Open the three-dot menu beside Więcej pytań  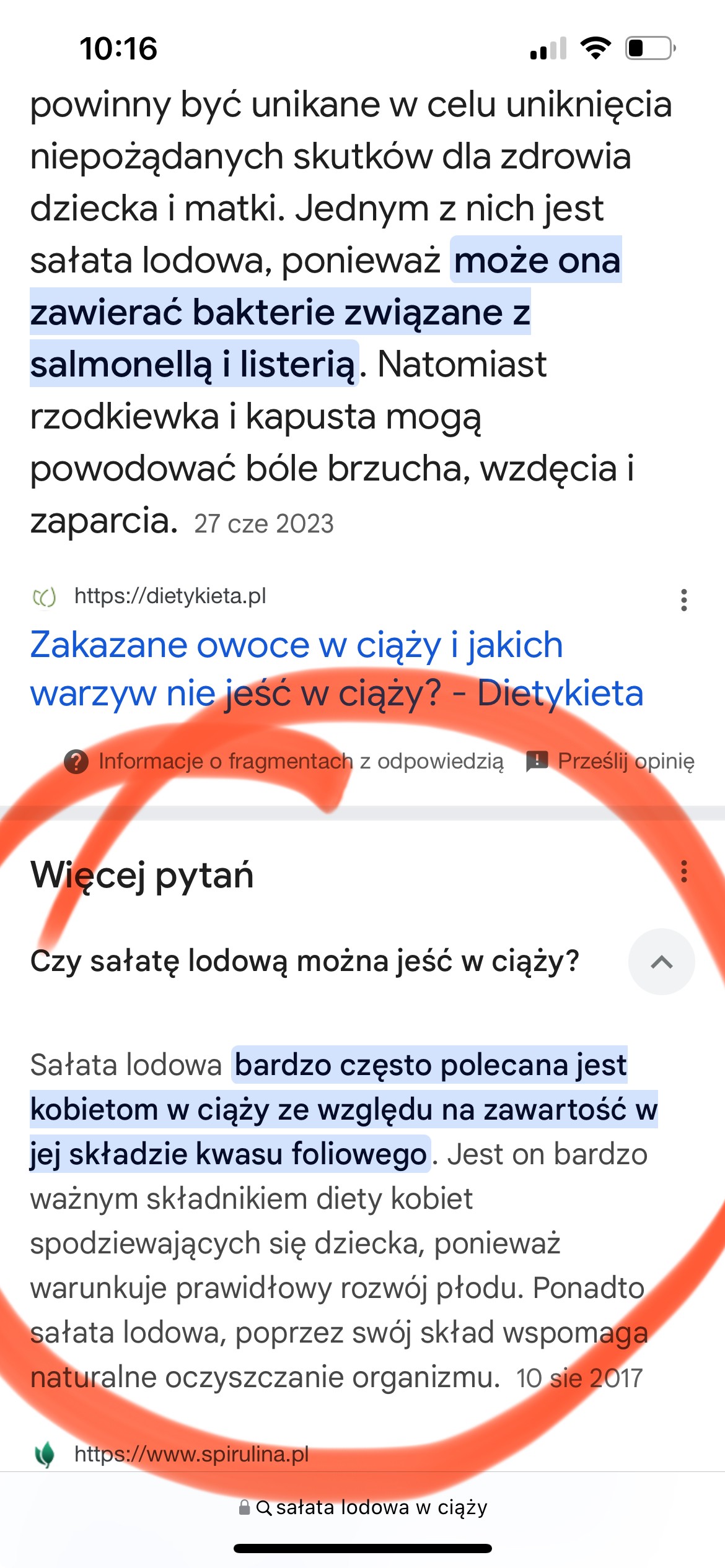point(683,871)
